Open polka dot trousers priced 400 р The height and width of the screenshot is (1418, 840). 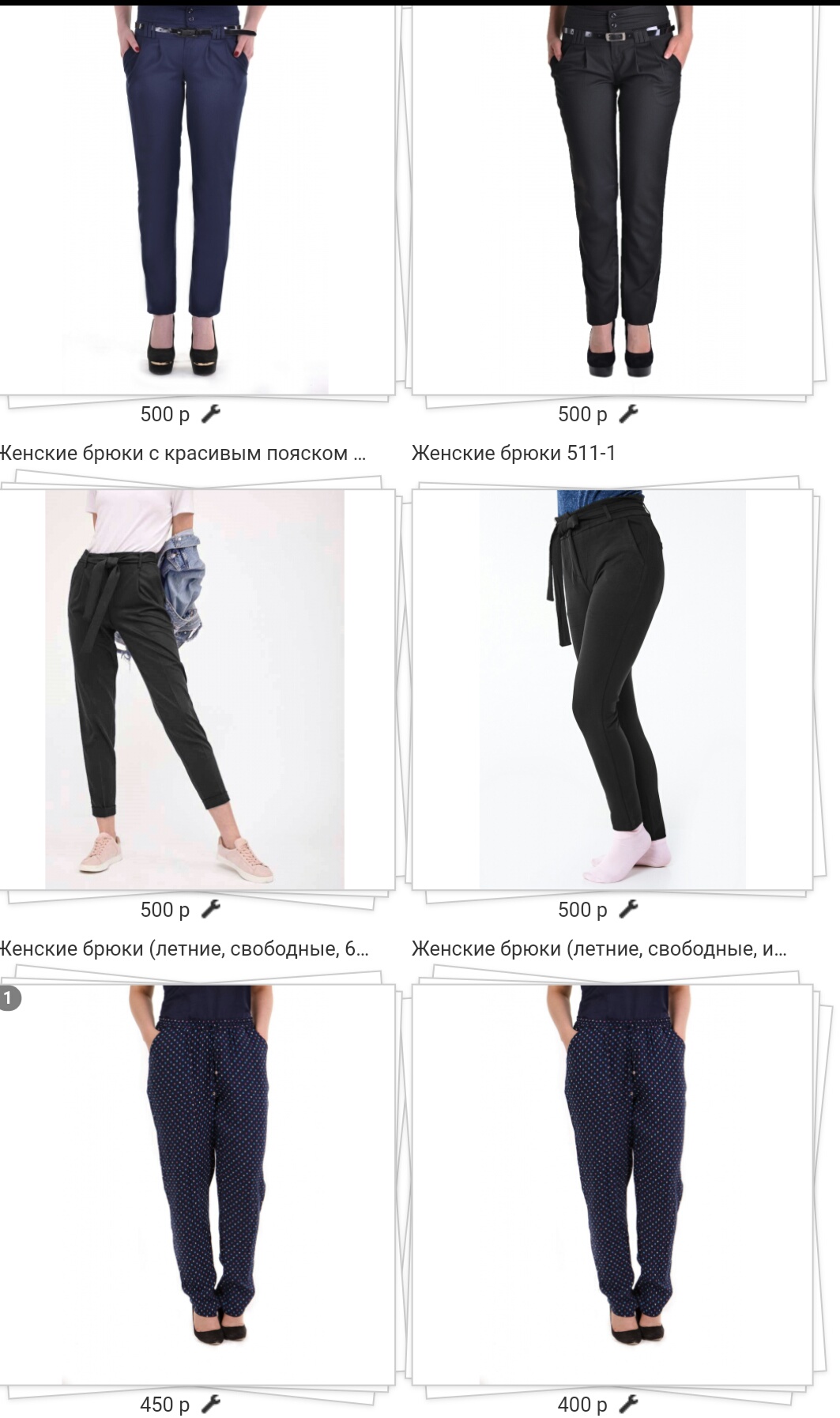tap(612, 1183)
